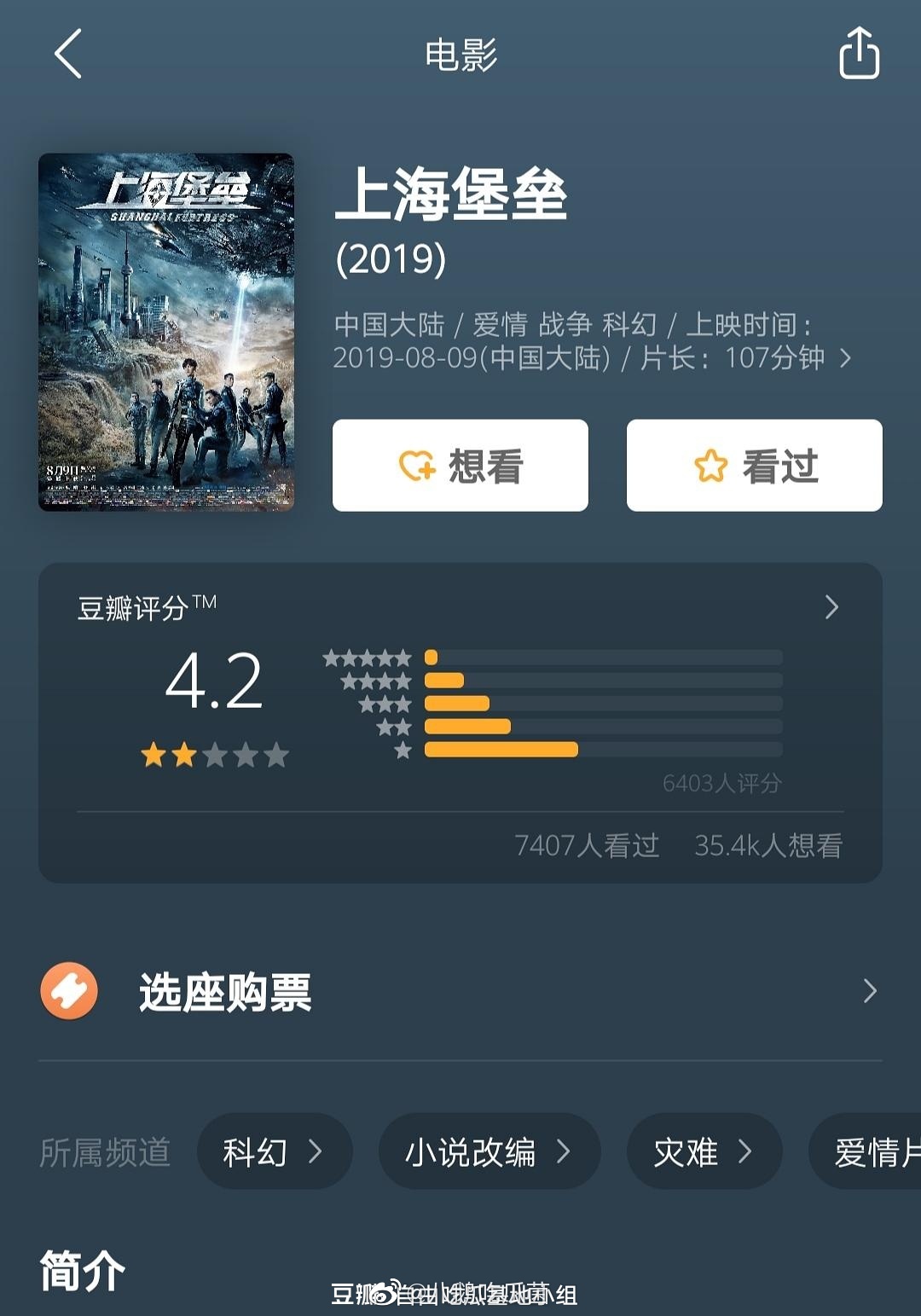921x1316 pixels.
Task: Open the 豆瓣评分 rating details
Action: [831, 607]
